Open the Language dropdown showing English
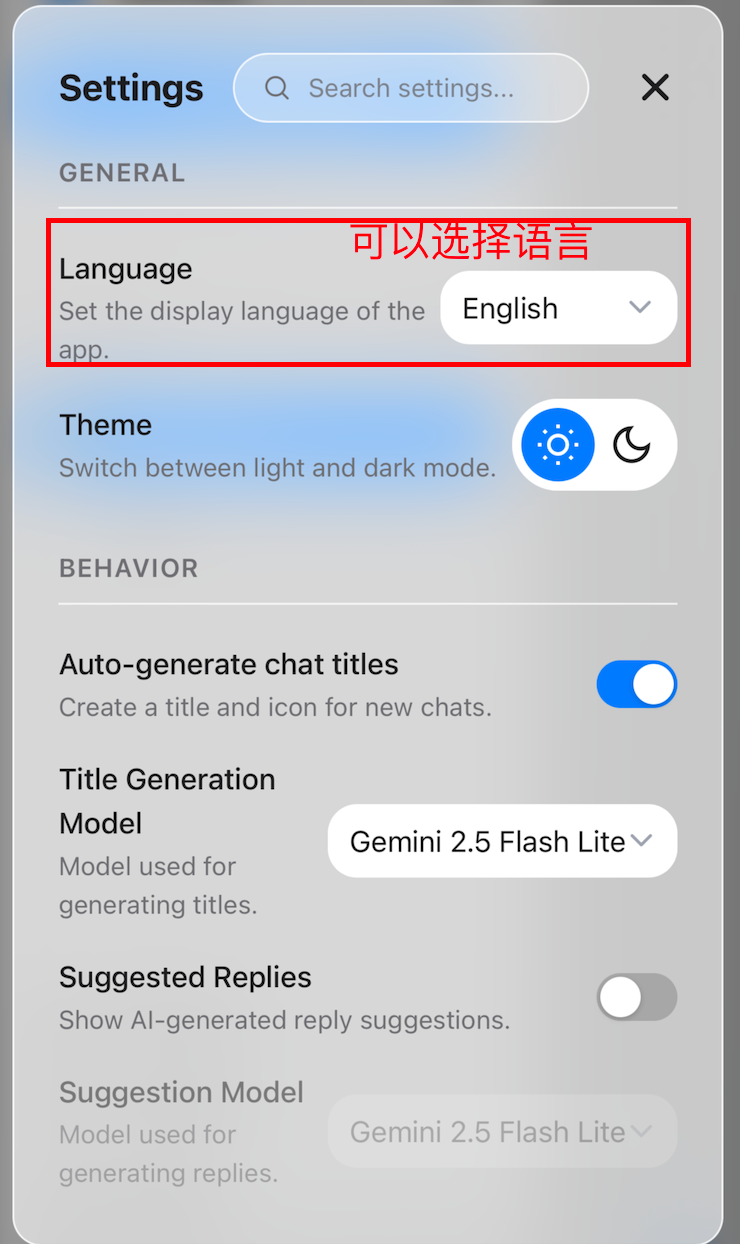Screen dimensions: 740x1244 (x=559, y=308)
